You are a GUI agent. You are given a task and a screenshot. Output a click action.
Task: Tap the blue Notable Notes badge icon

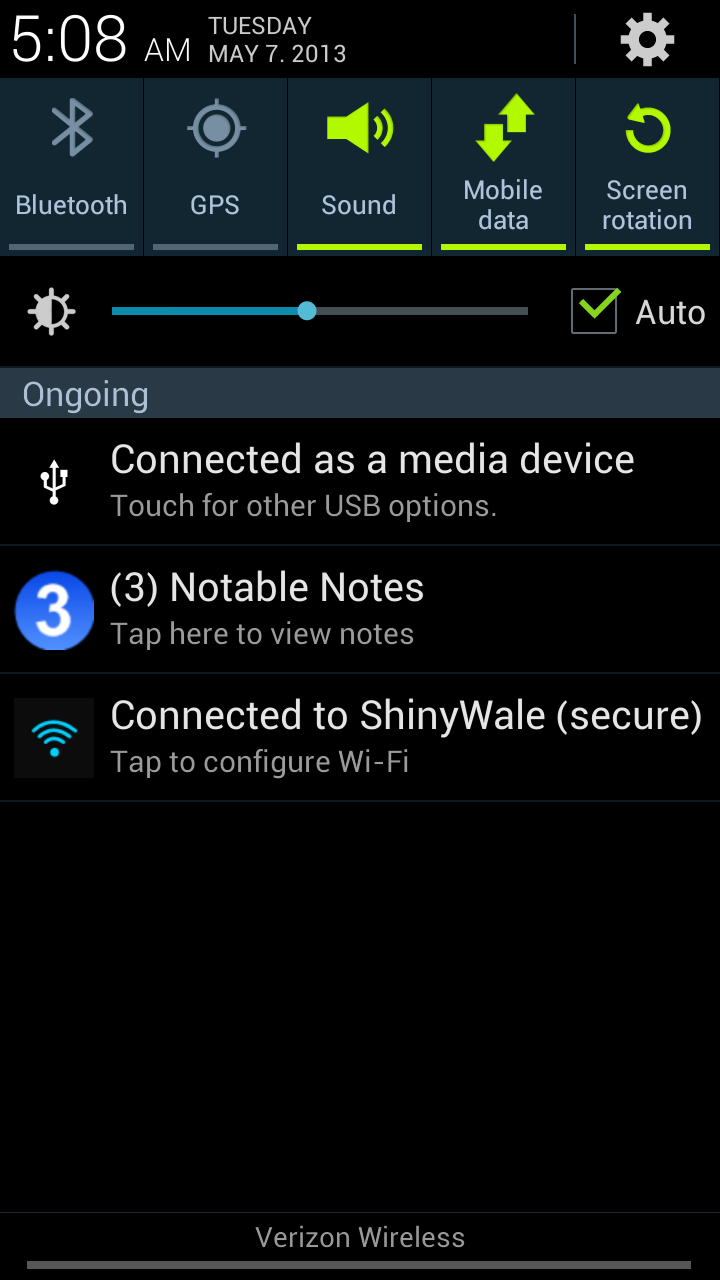[54, 610]
